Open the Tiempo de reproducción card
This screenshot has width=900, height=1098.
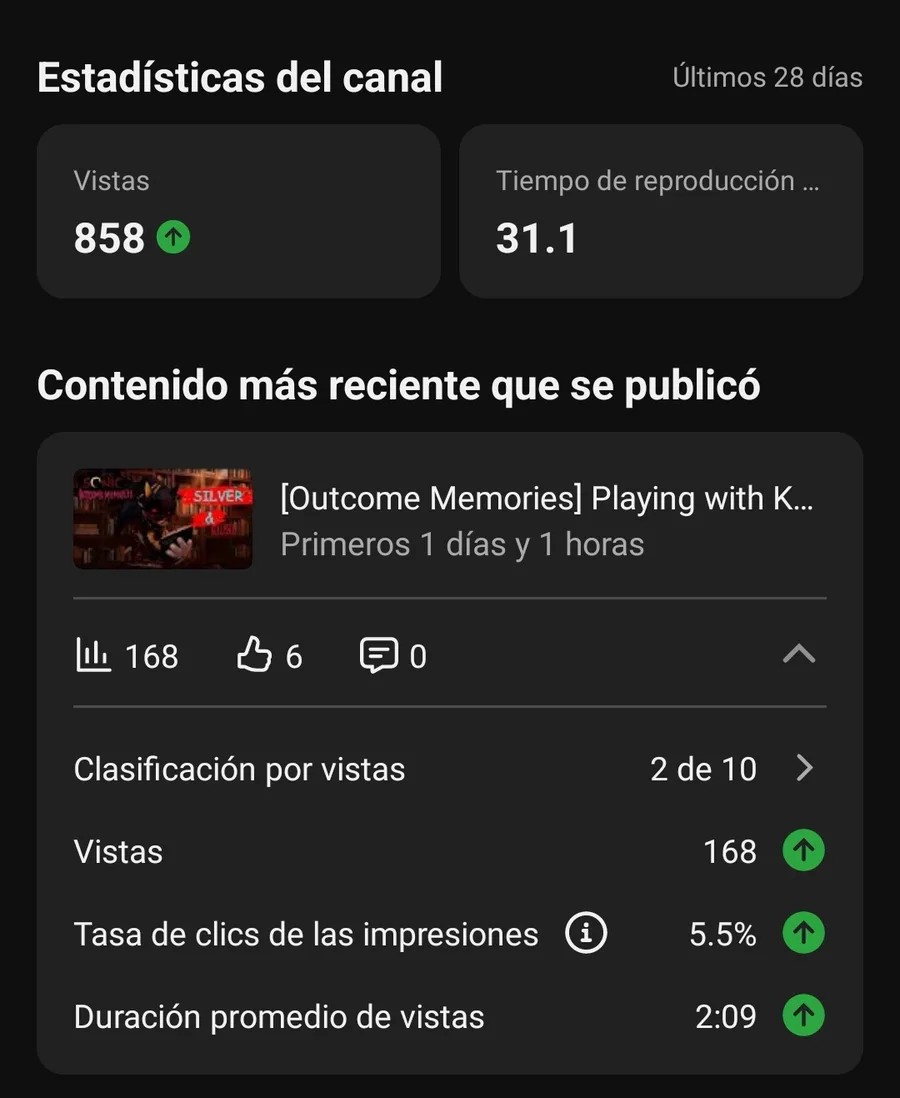660,211
